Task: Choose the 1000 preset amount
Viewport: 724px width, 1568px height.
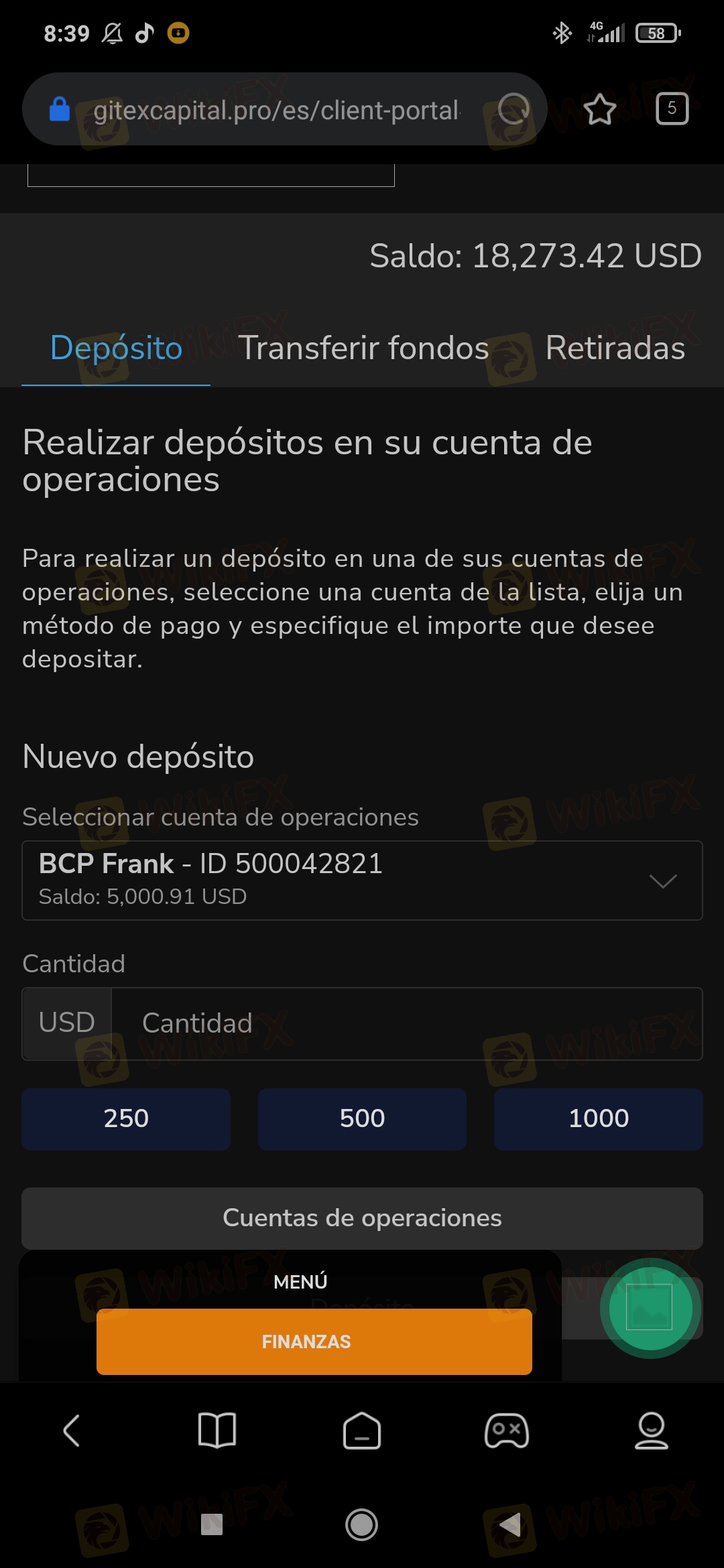Action: pyautogui.click(x=598, y=1118)
